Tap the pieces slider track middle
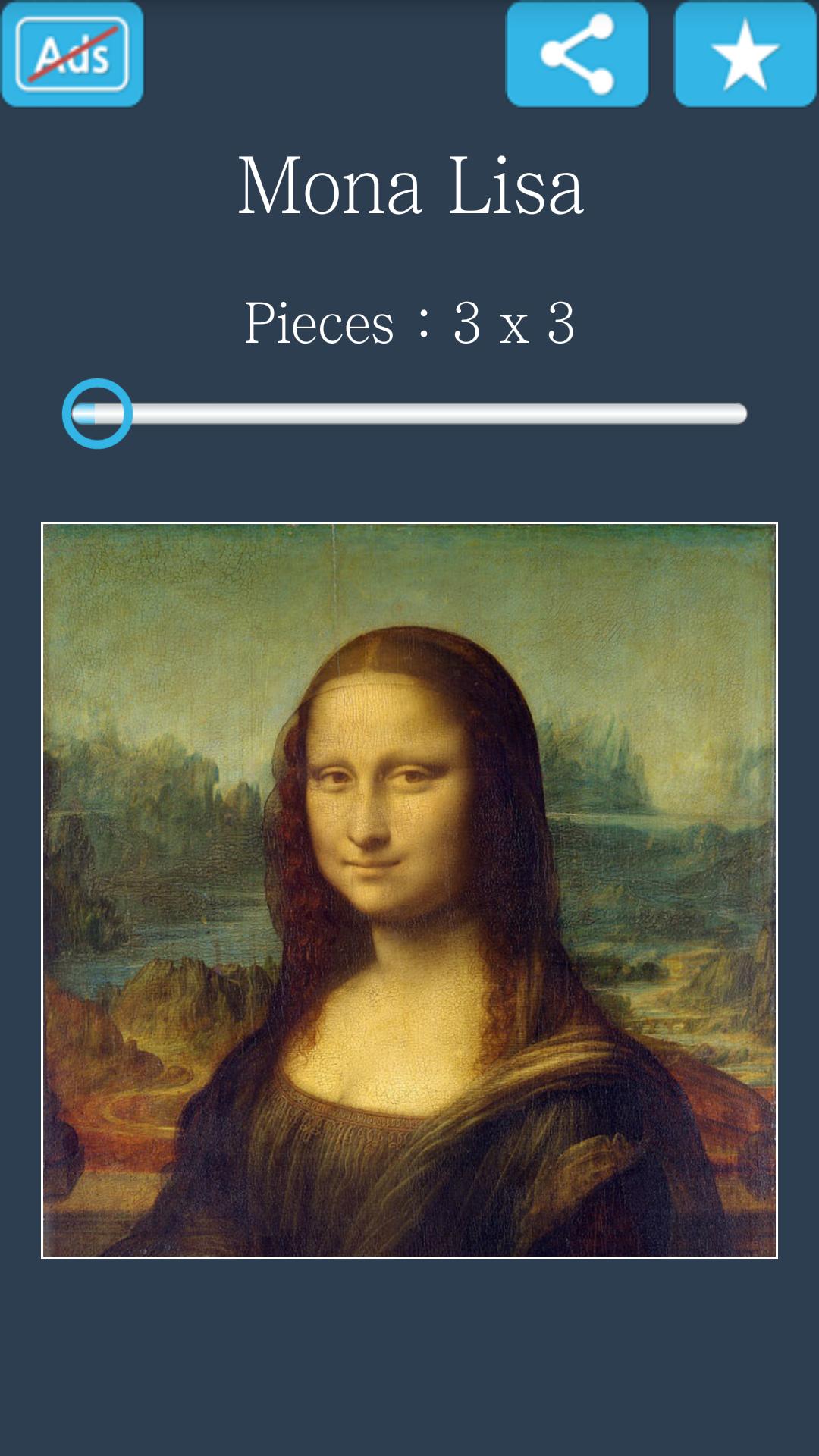Screen dimensions: 819x1456 [x=409, y=414]
